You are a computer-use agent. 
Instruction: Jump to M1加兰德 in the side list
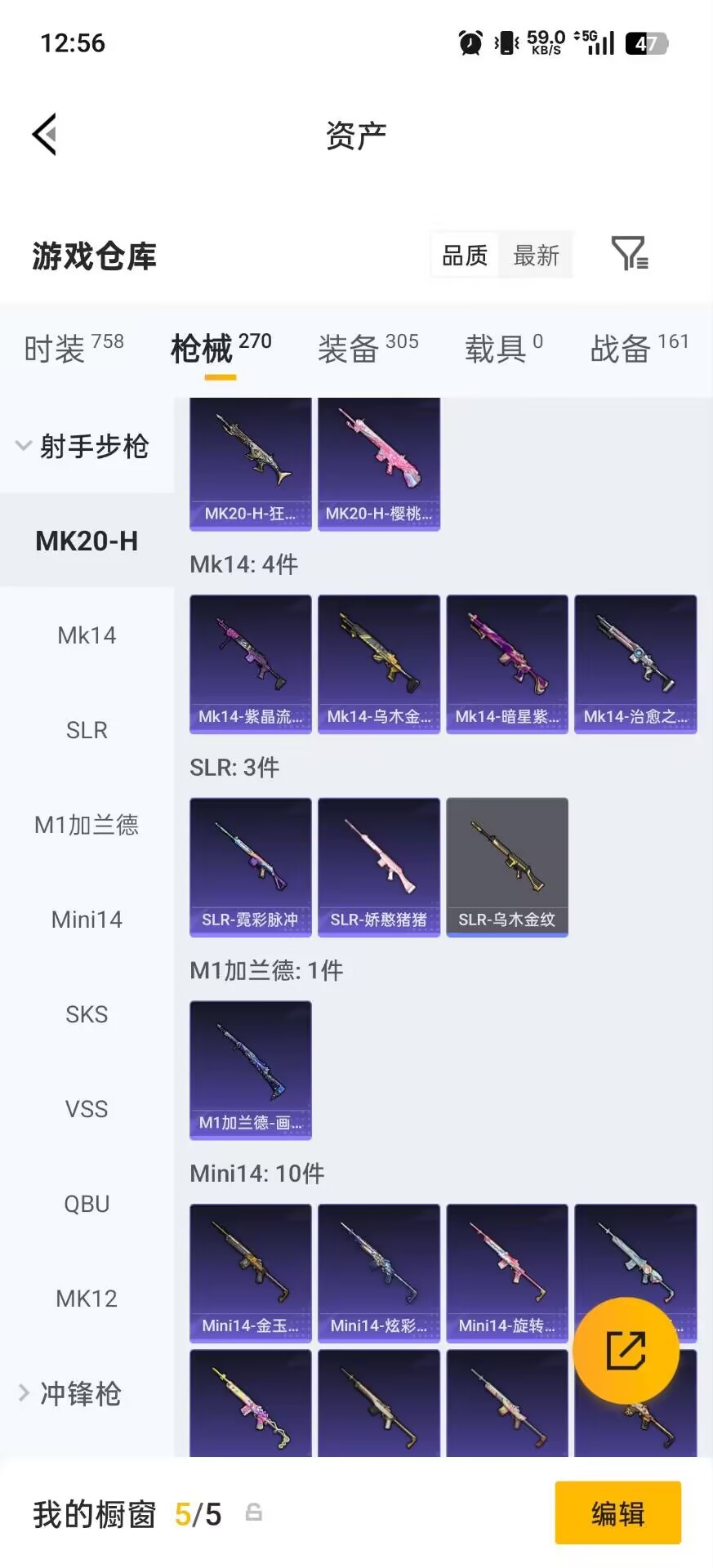87,825
